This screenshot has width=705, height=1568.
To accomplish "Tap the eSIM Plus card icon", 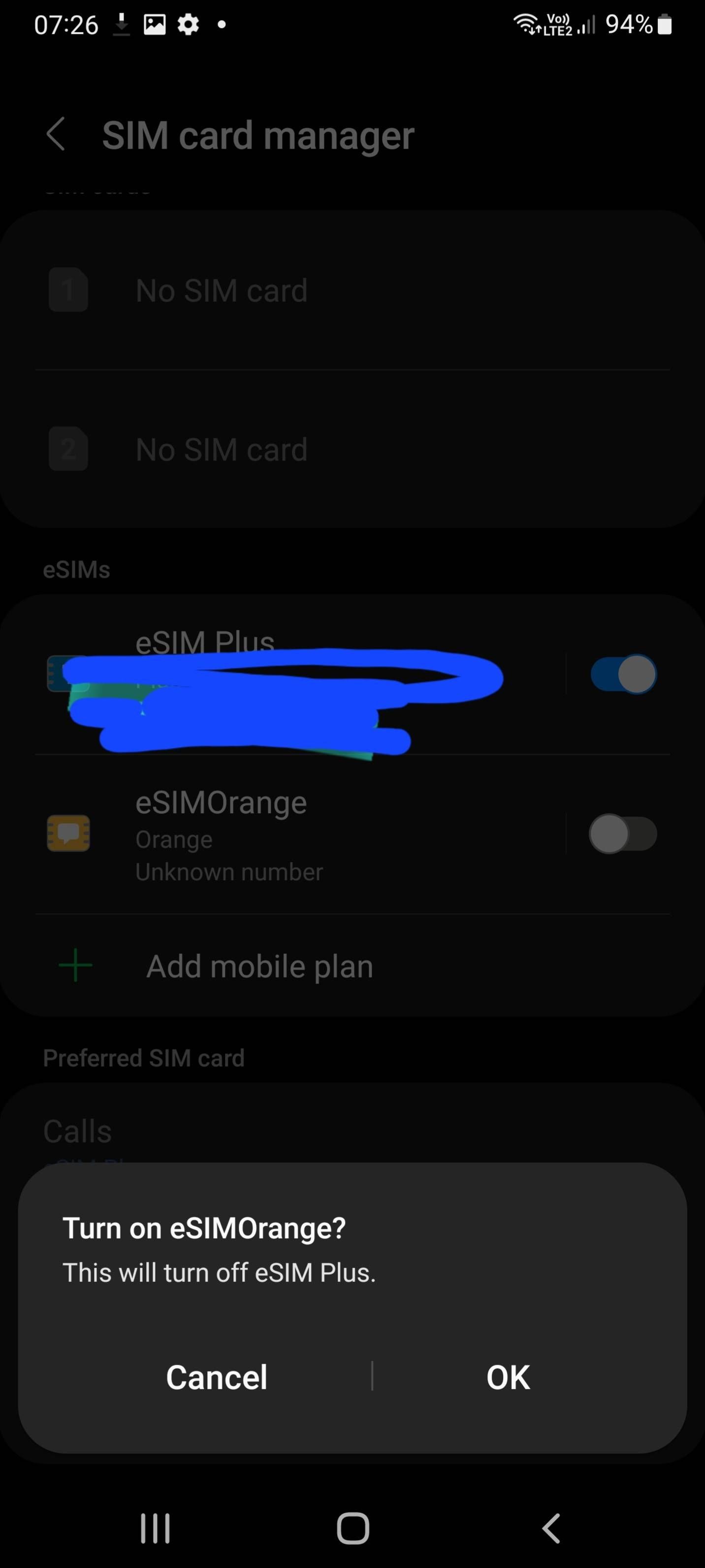I will coord(68,674).
